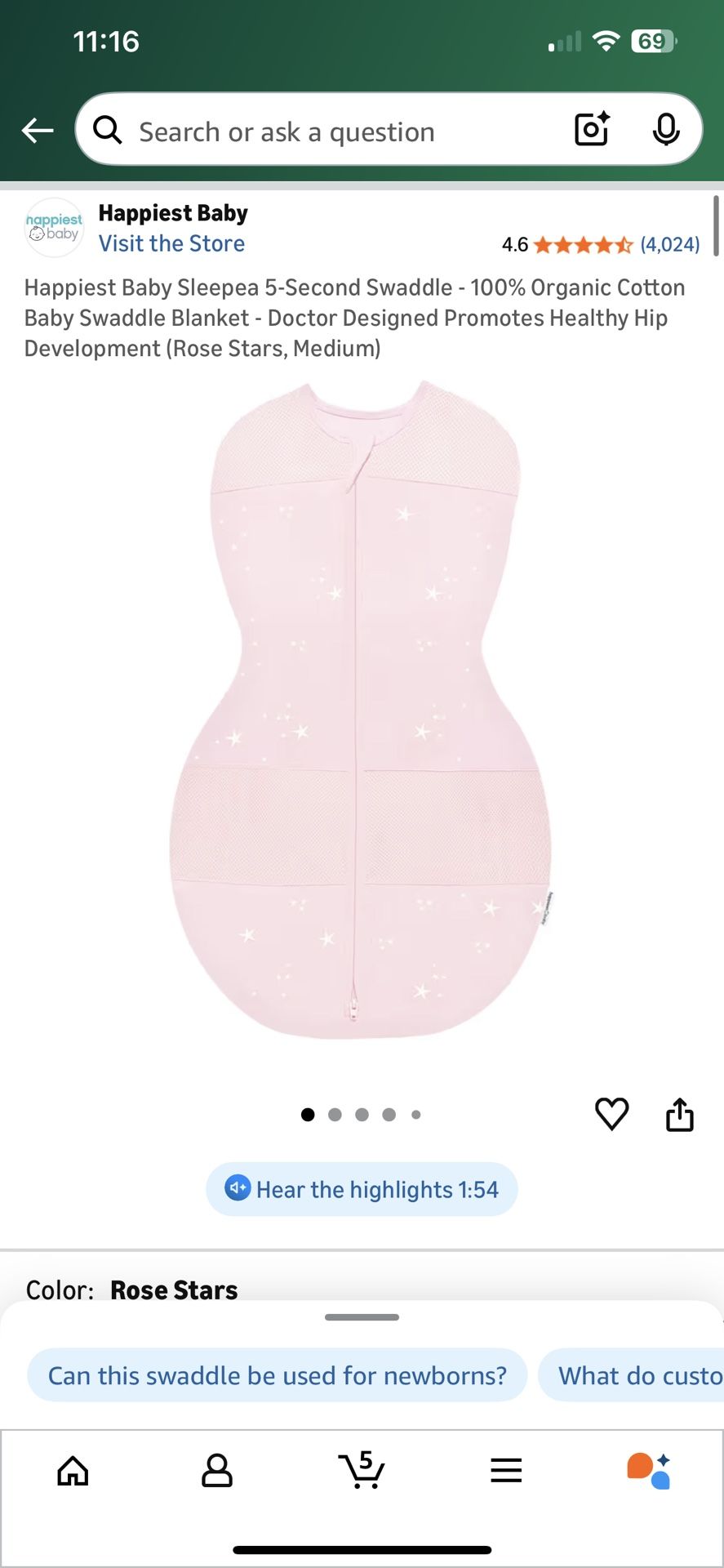Open the account profile tab
Image resolution: width=724 pixels, height=1568 pixels.
(216, 1470)
